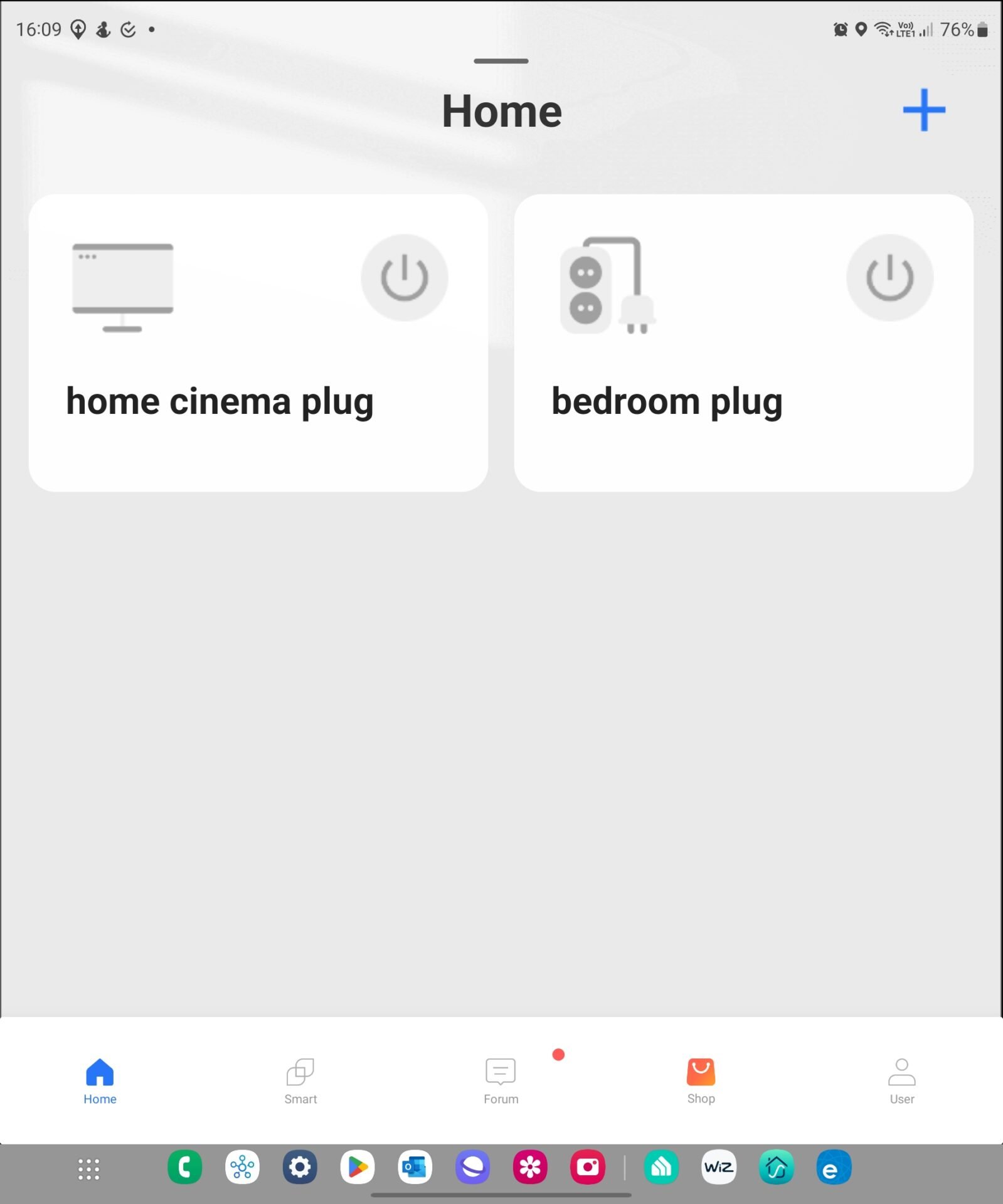Toggle power for bedroom plug

pos(889,278)
